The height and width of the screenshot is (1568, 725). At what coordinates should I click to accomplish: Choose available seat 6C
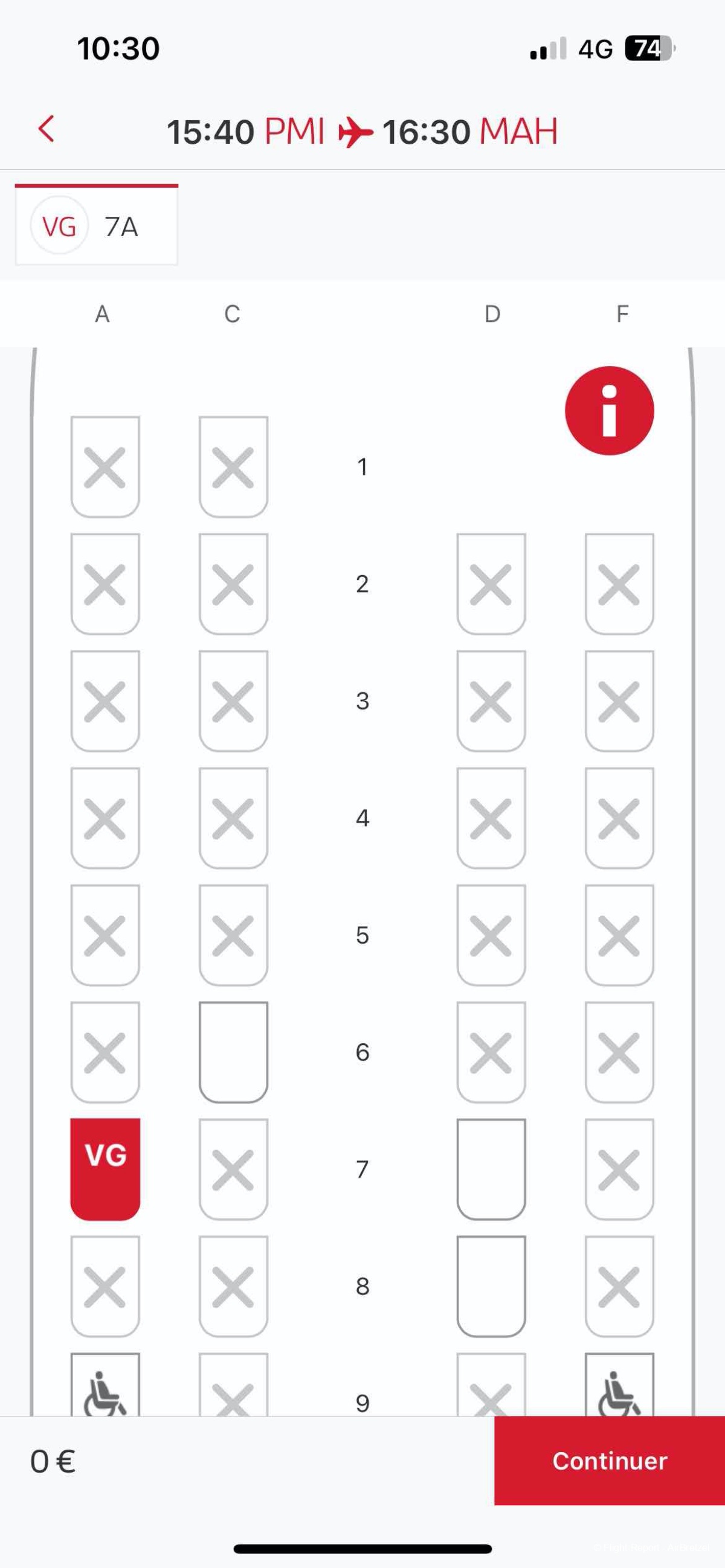233,1051
